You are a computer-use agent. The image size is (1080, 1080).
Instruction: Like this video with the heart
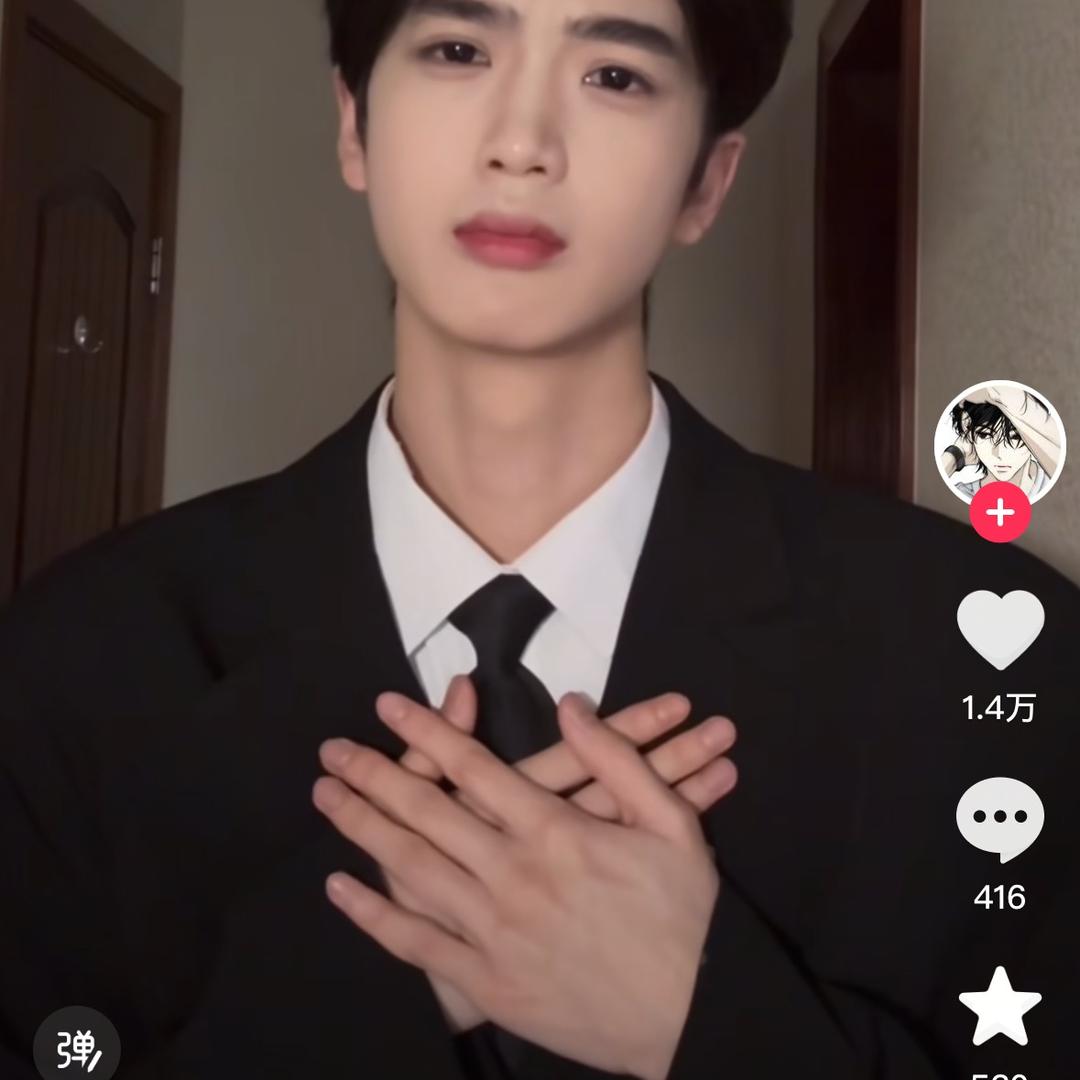click(x=1000, y=630)
